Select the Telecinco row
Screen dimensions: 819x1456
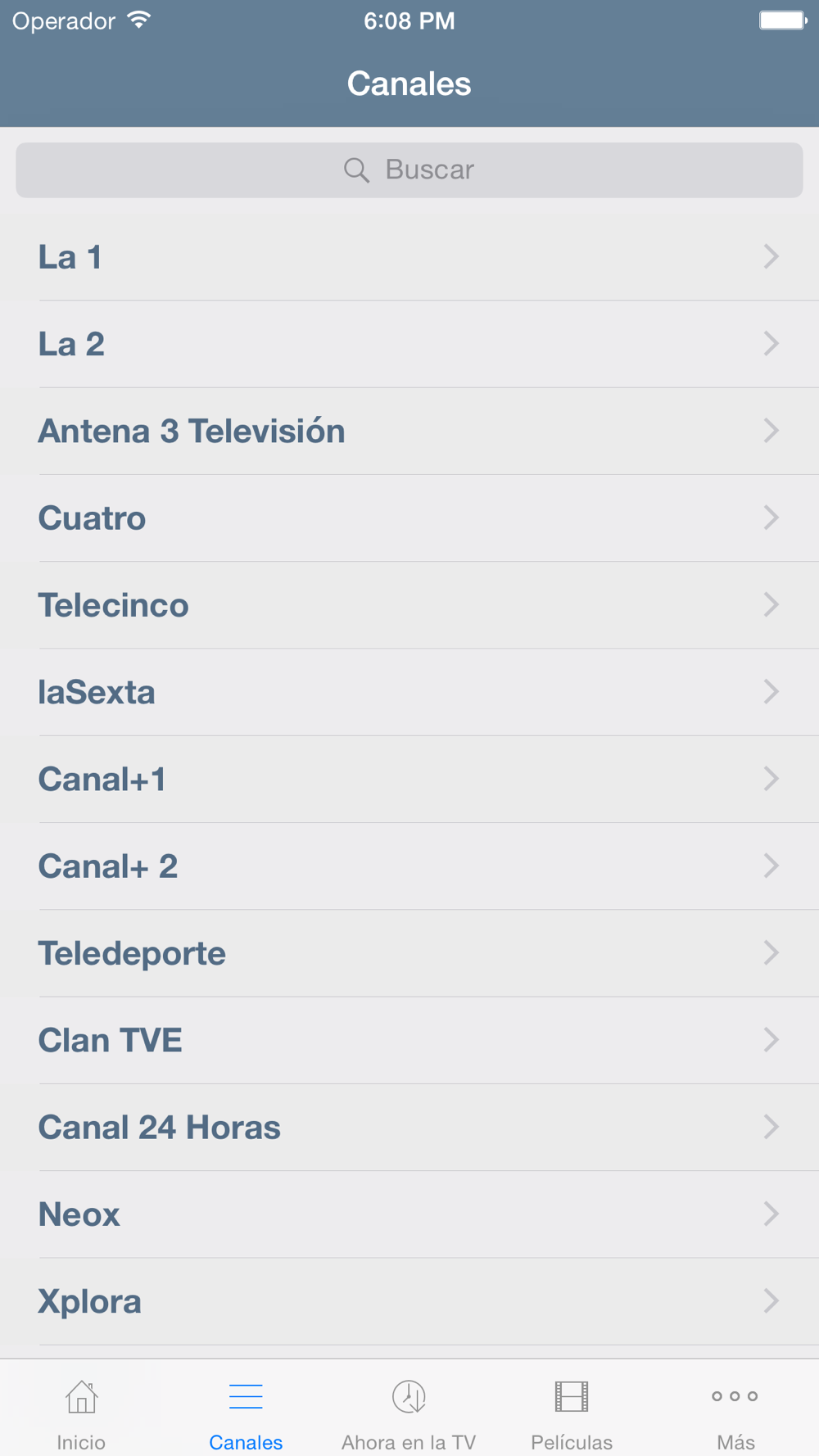pyautogui.click(x=409, y=605)
